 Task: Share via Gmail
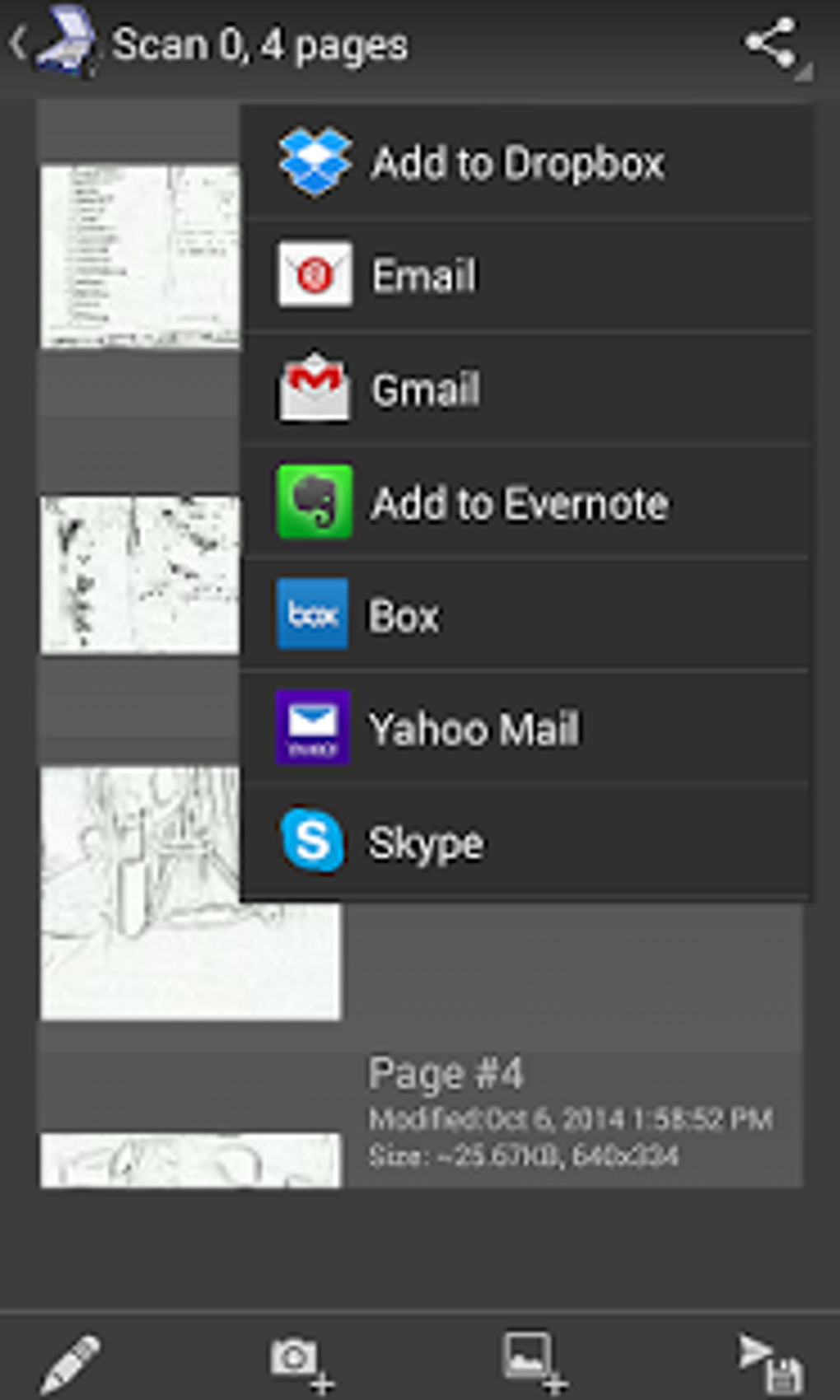click(x=525, y=389)
